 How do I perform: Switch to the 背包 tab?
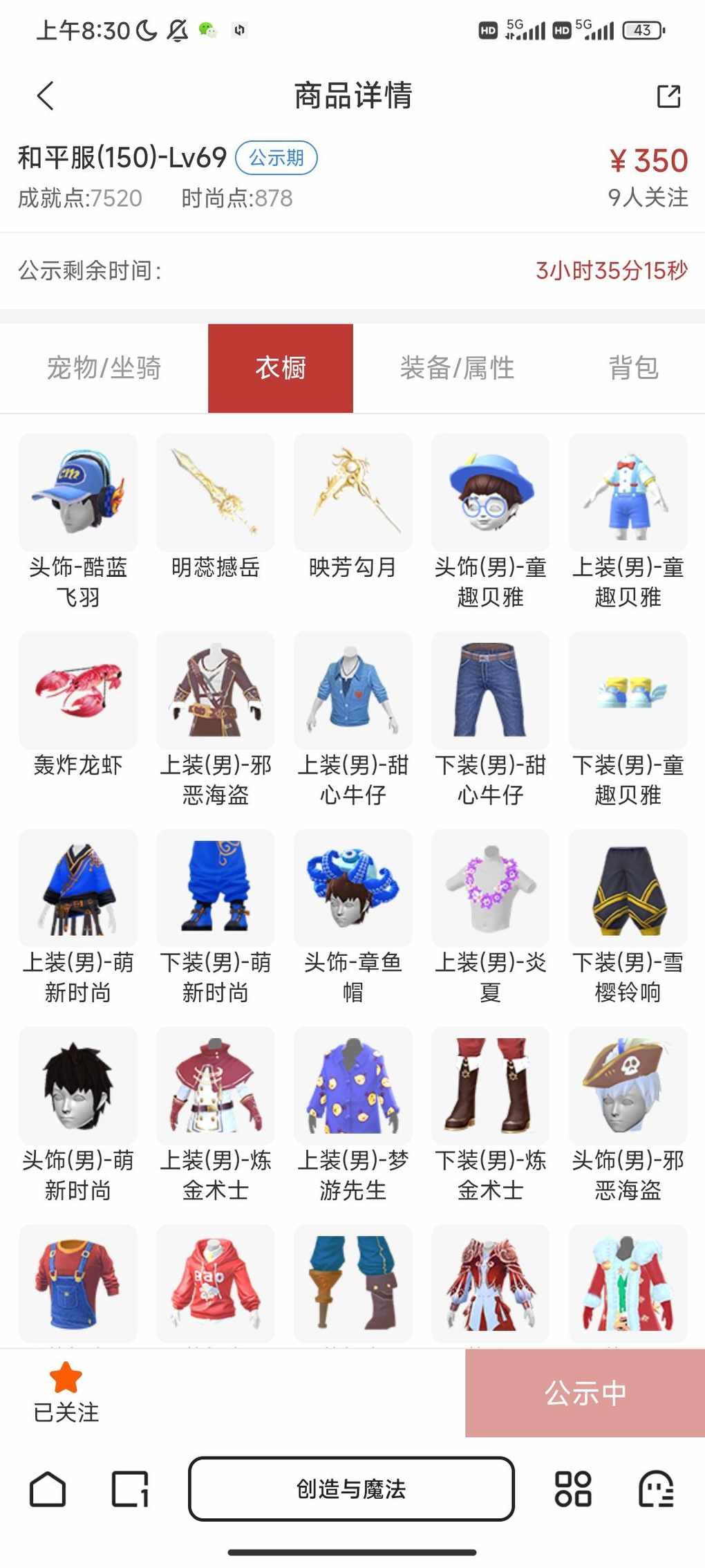pyautogui.click(x=633, y=368)
